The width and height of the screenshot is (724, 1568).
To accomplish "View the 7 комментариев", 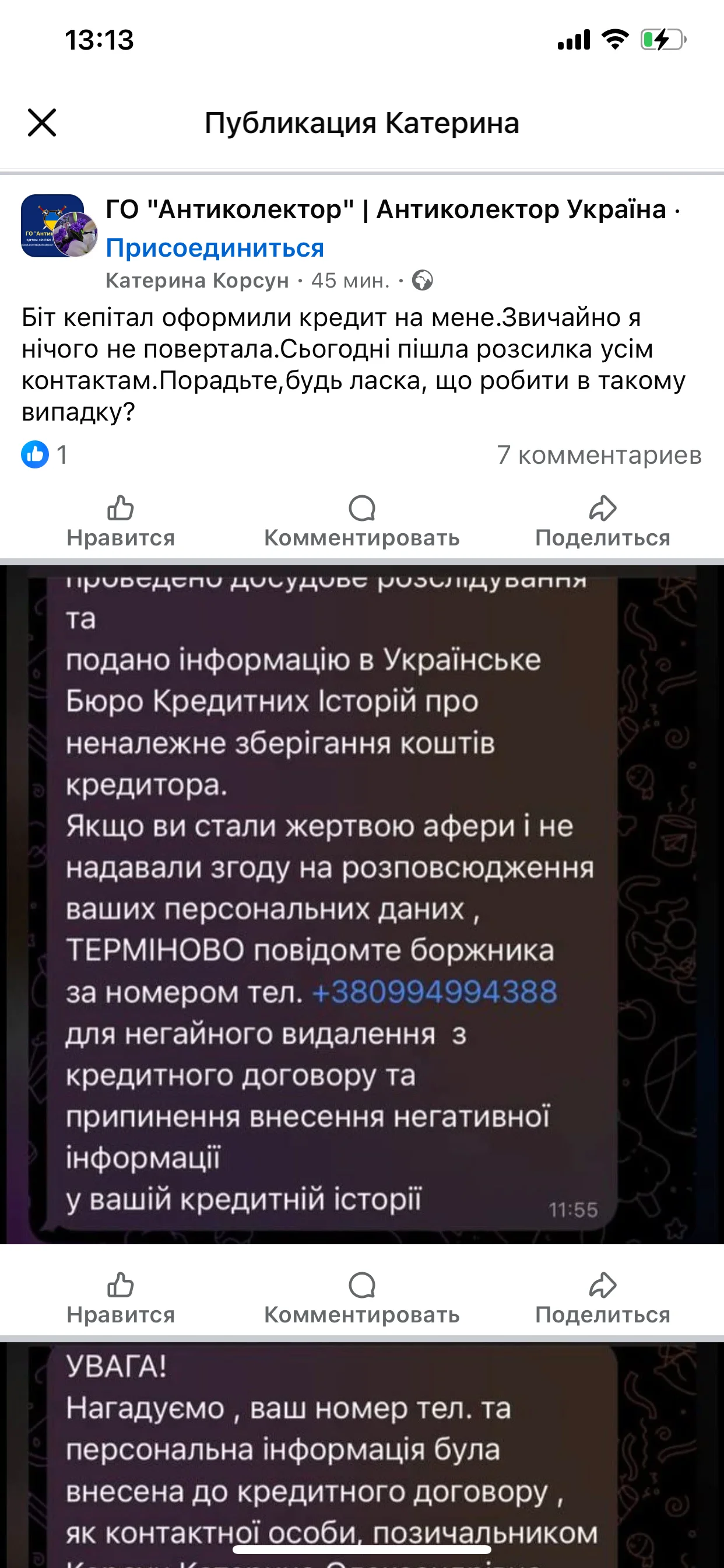I will 599,454.
